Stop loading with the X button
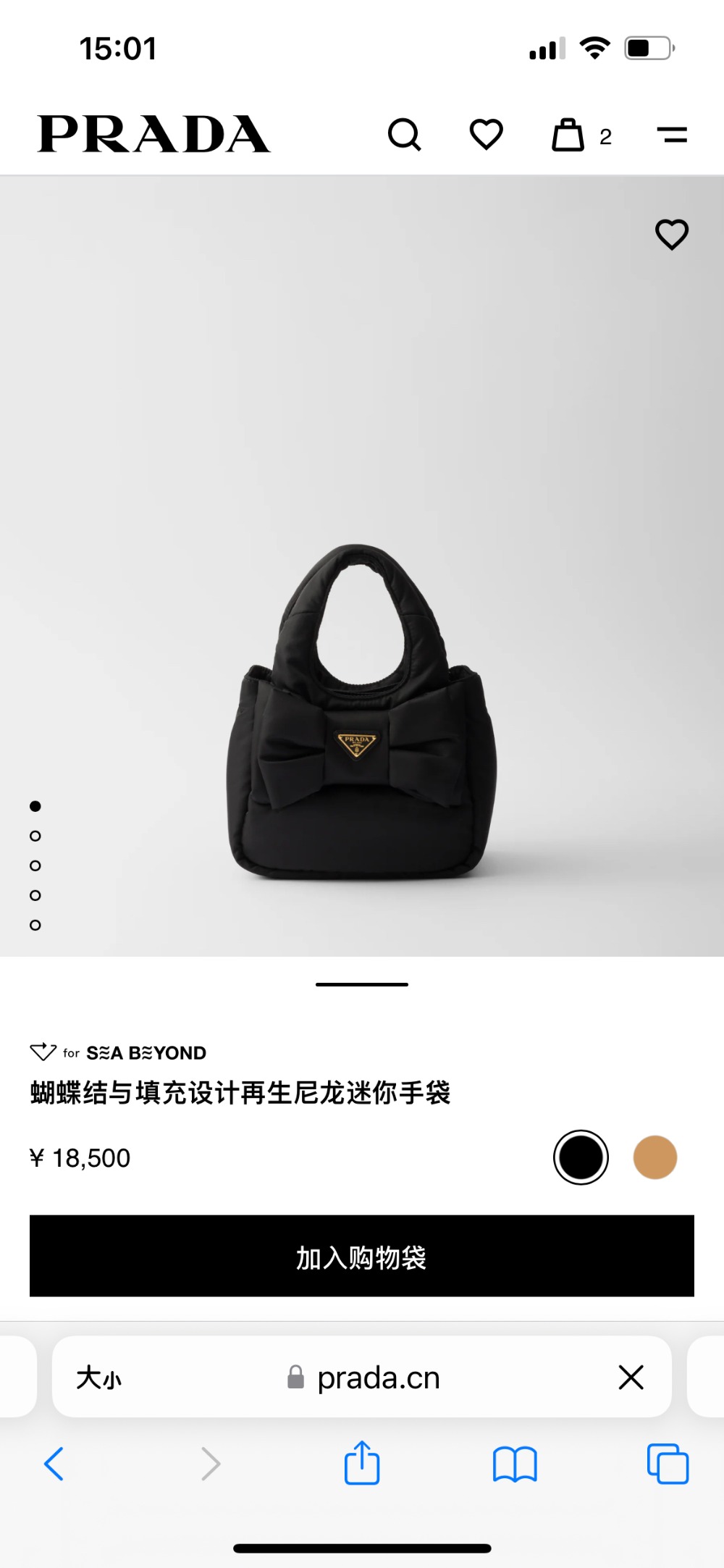 [631, 1378]
